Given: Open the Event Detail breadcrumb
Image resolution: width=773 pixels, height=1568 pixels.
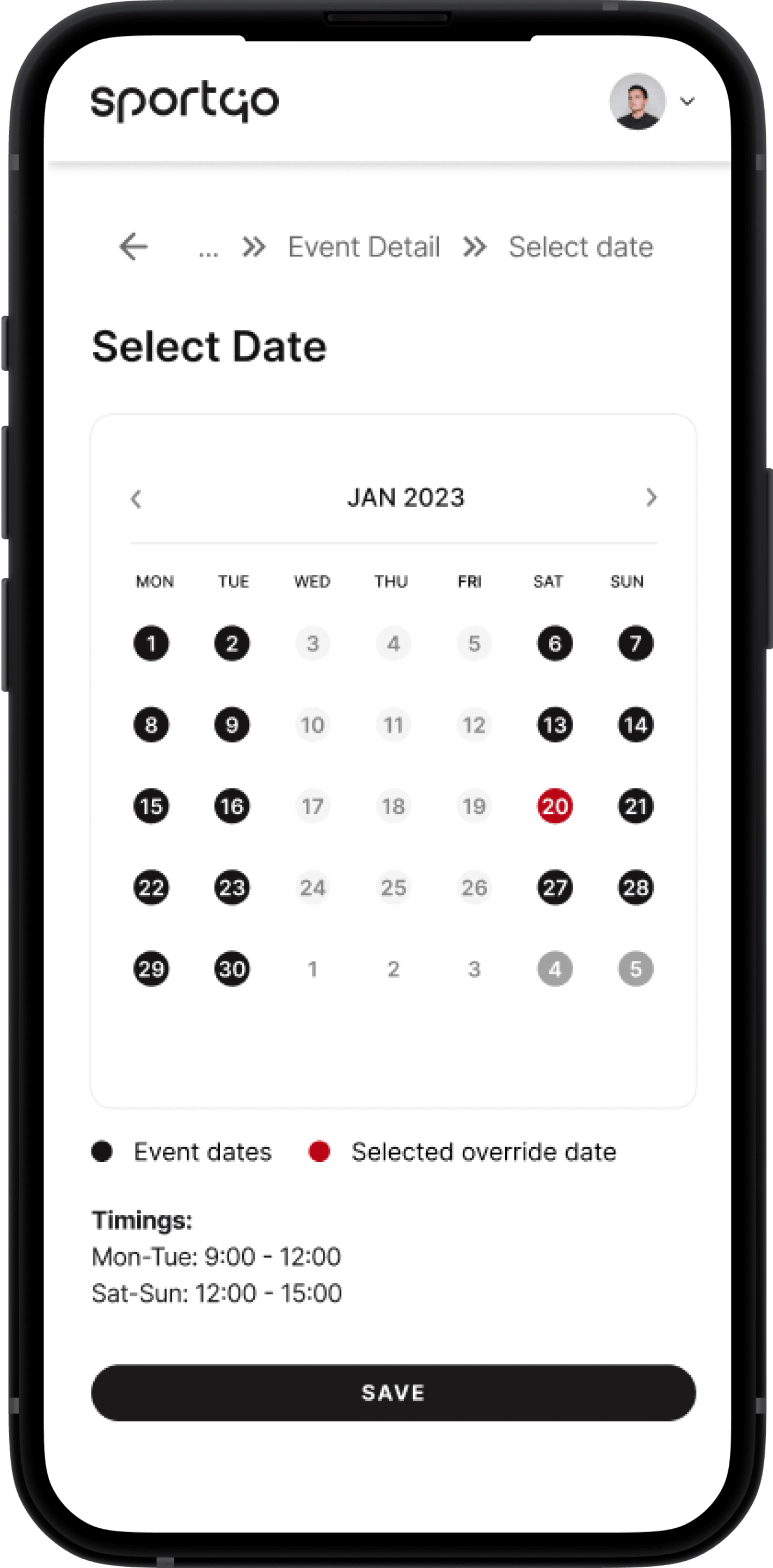Looking at the screenshot, I should pos(364,247).
